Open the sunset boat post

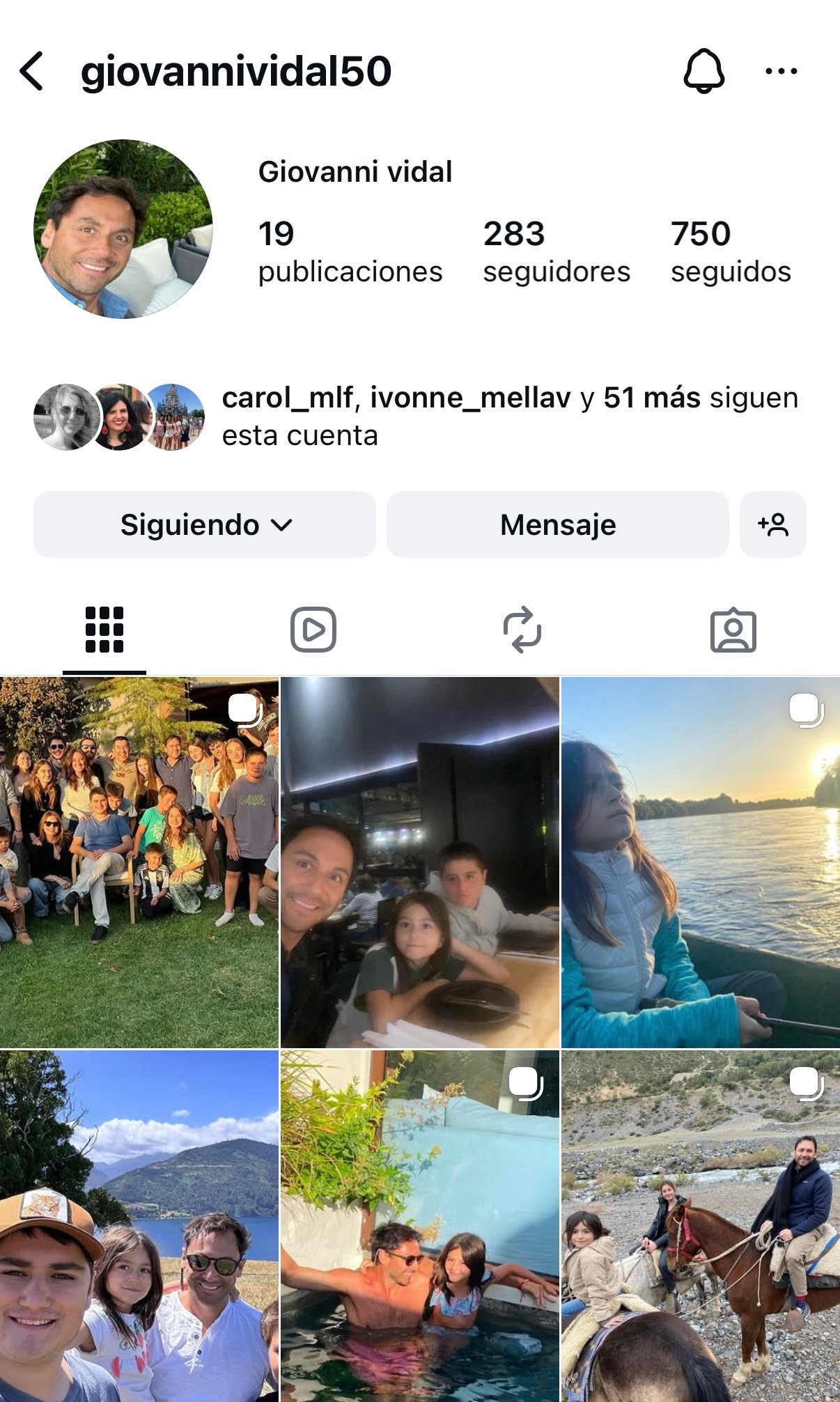point(700,862)
